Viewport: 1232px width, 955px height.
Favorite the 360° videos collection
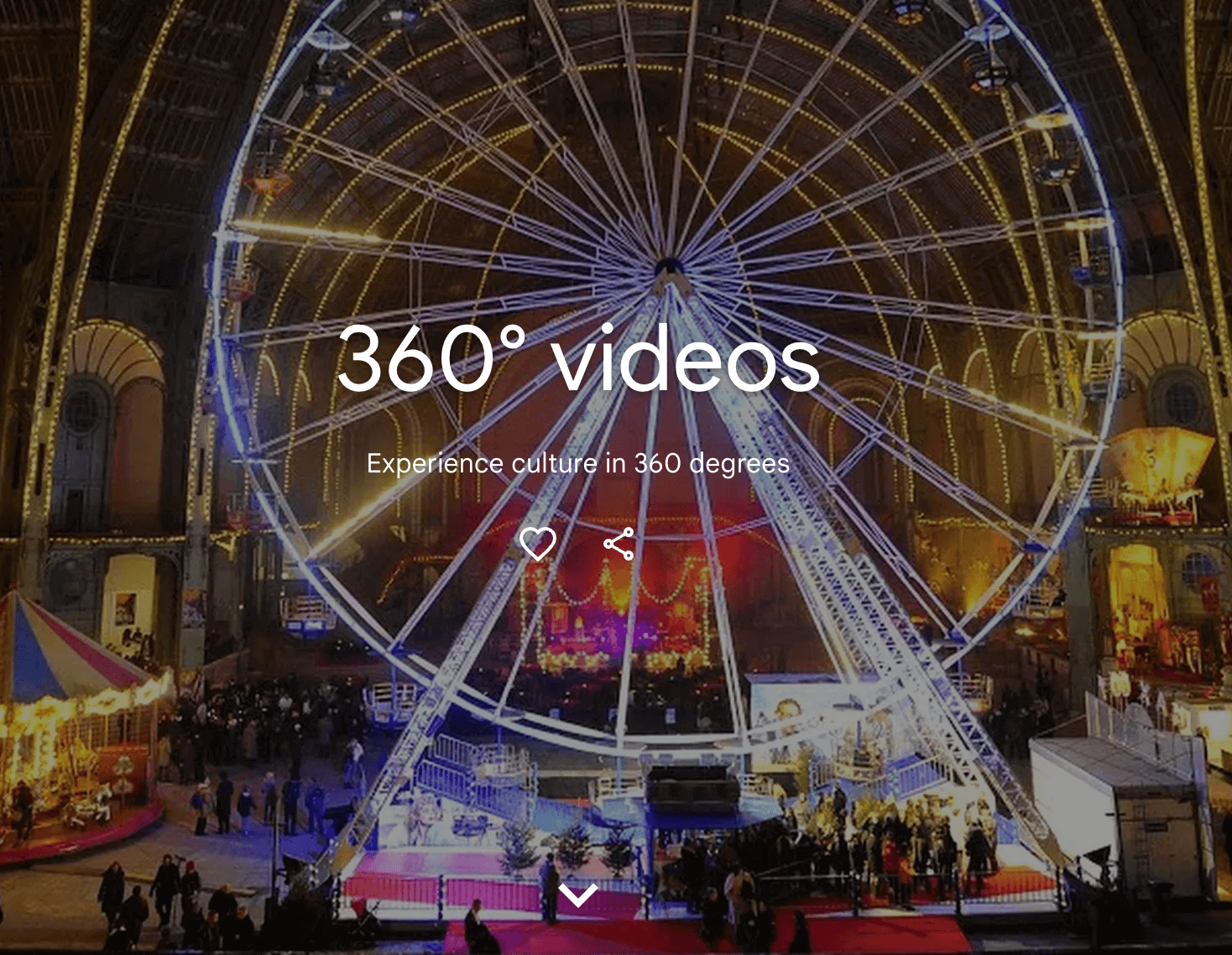coord(537,544)
